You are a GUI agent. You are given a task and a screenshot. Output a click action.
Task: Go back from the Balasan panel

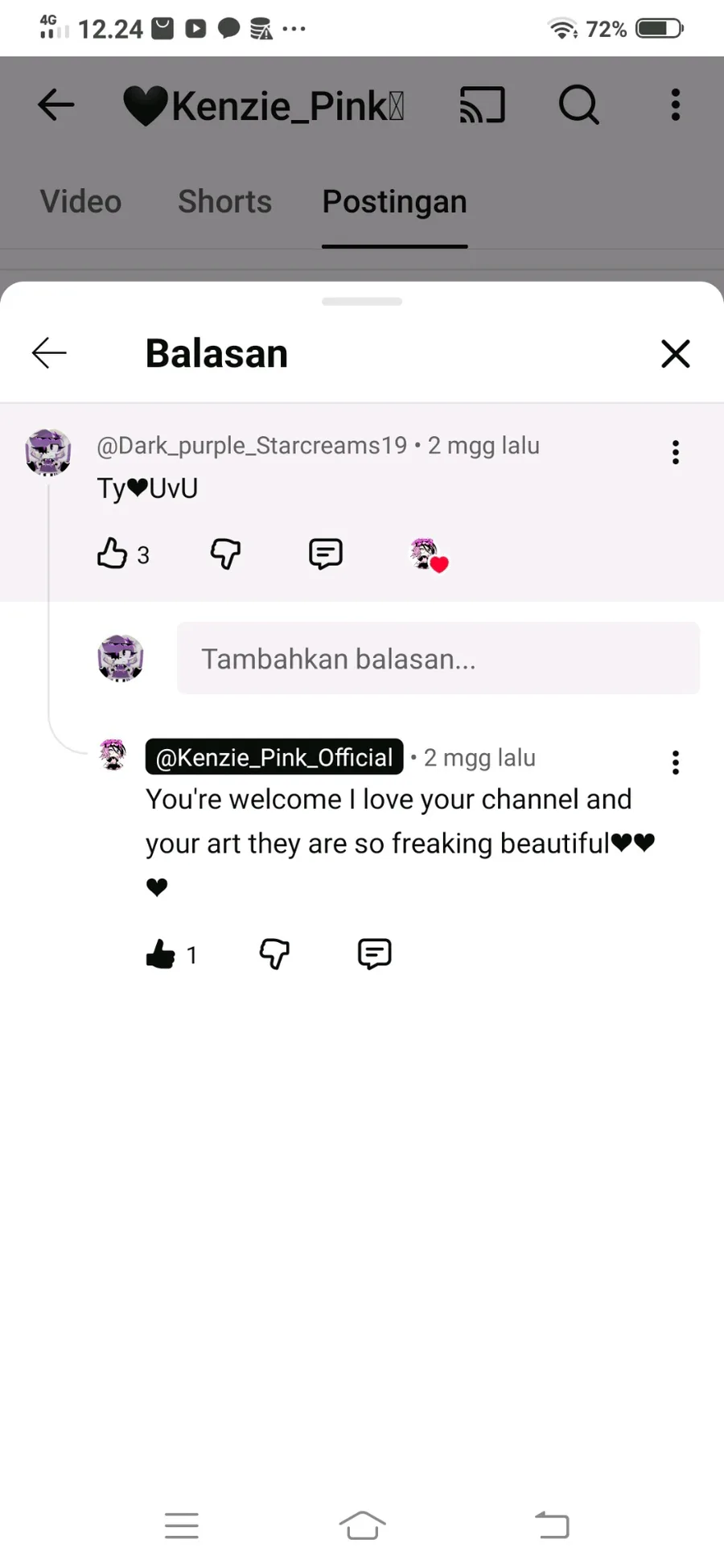click(x=49, y=353)
